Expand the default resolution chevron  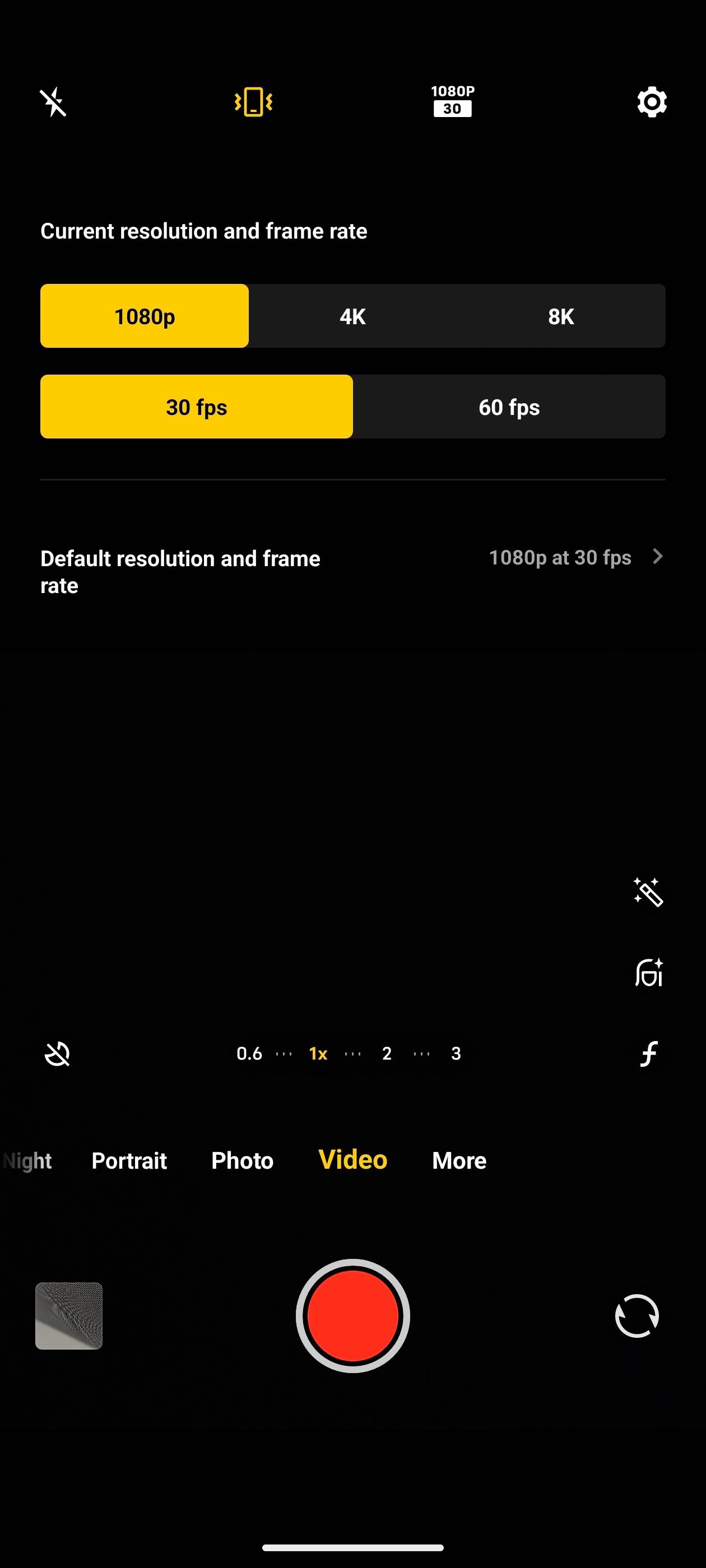[x=658, y=557]
